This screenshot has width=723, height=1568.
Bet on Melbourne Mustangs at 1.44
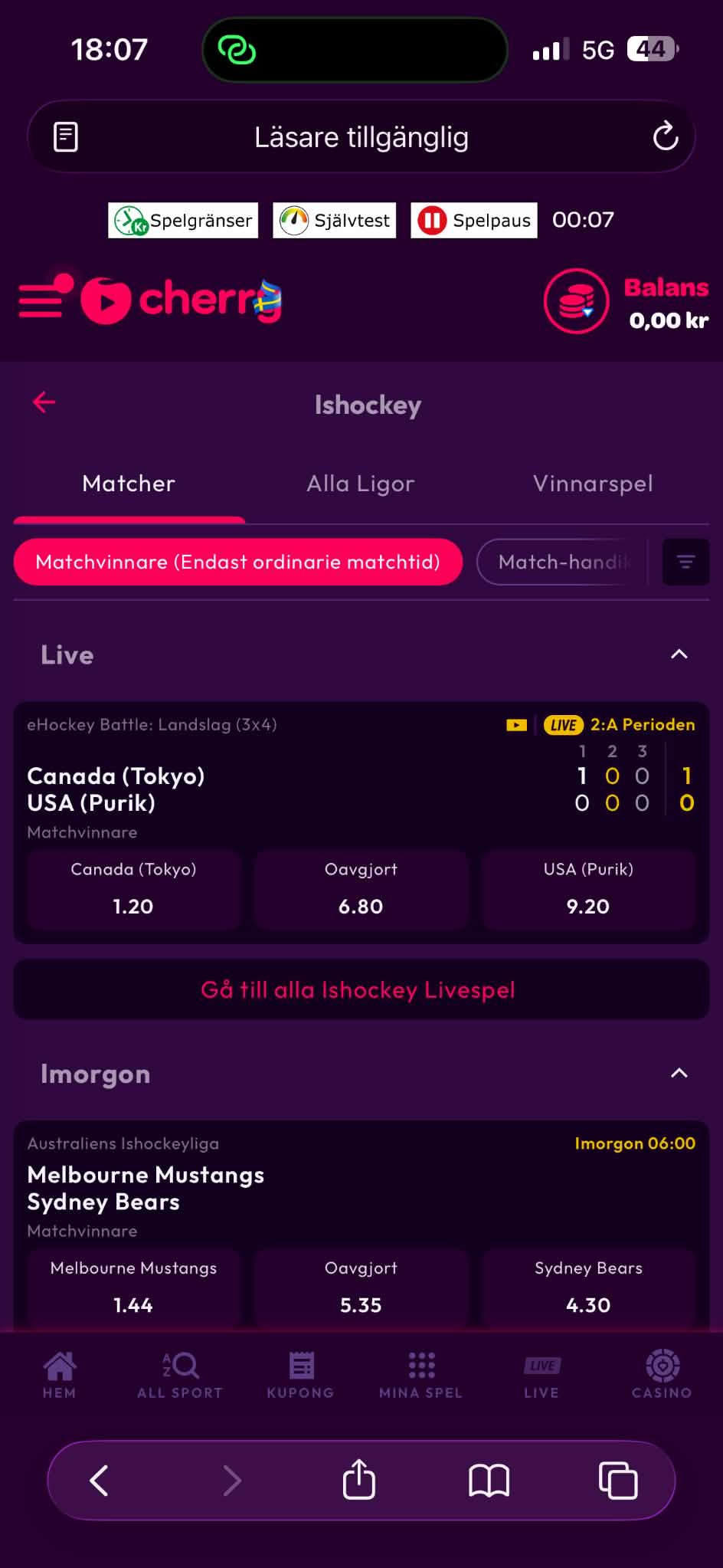(x=134, y=1288)
